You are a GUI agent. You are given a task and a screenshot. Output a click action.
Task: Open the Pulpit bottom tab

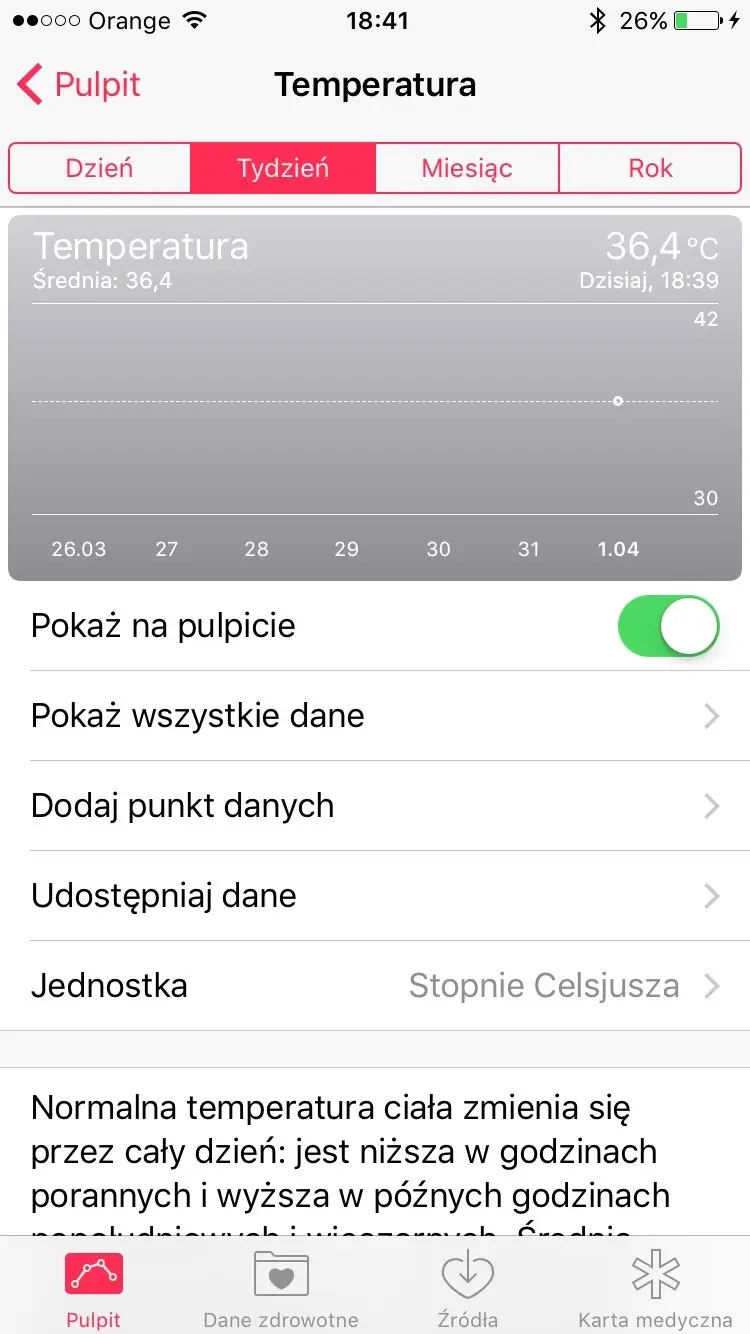93,1288
